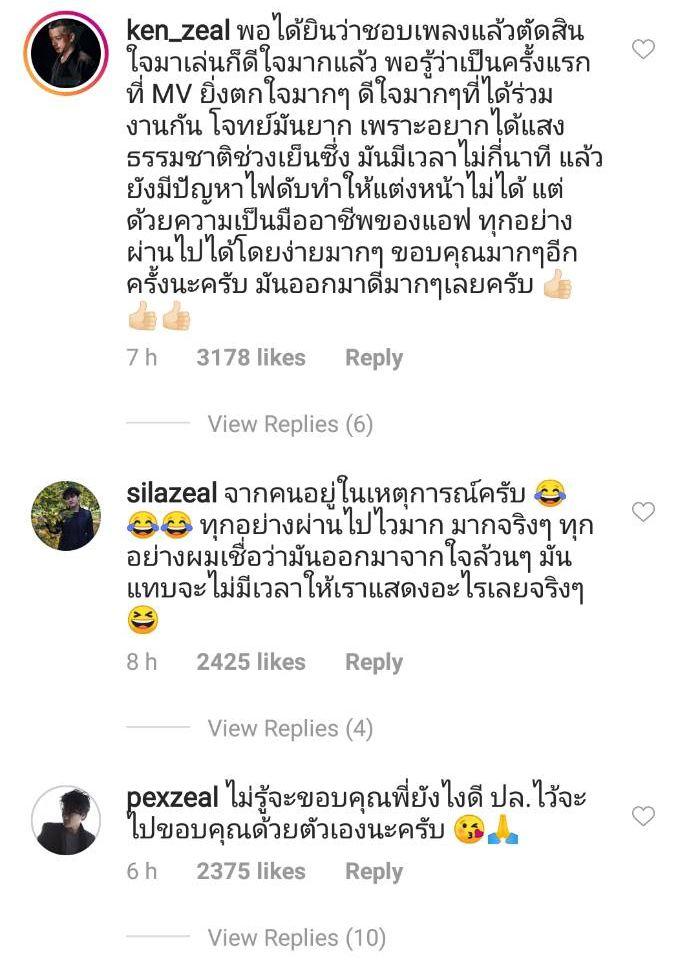Like silazeal's comment
698x974 pixels.
[646, 512]
